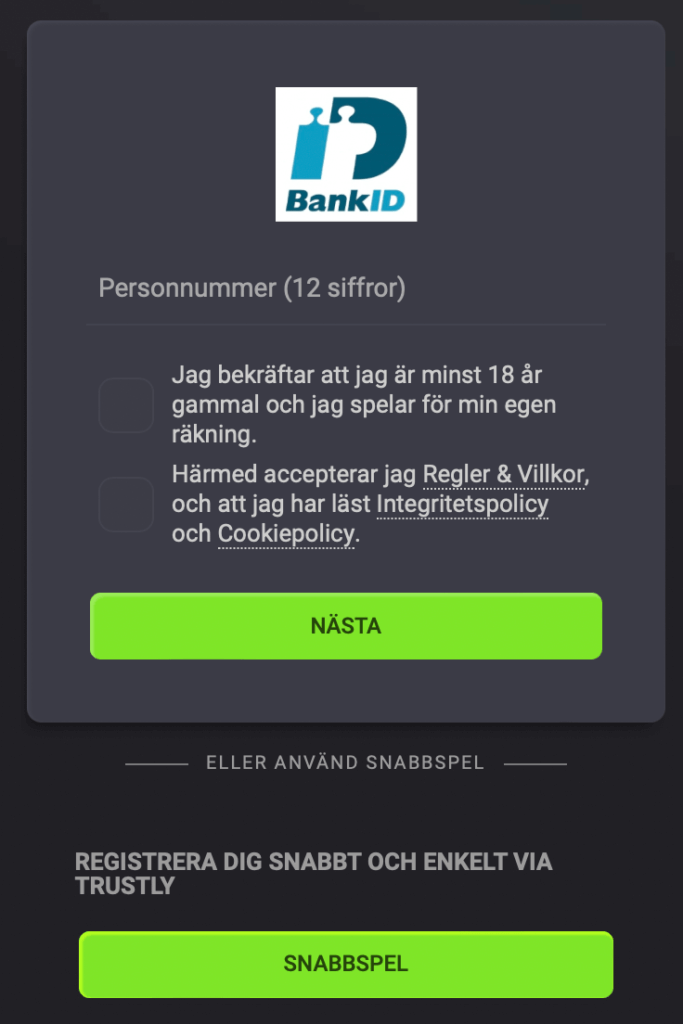Open the Cookiepolicy link
683x1024 pixels.
(286, 535)
